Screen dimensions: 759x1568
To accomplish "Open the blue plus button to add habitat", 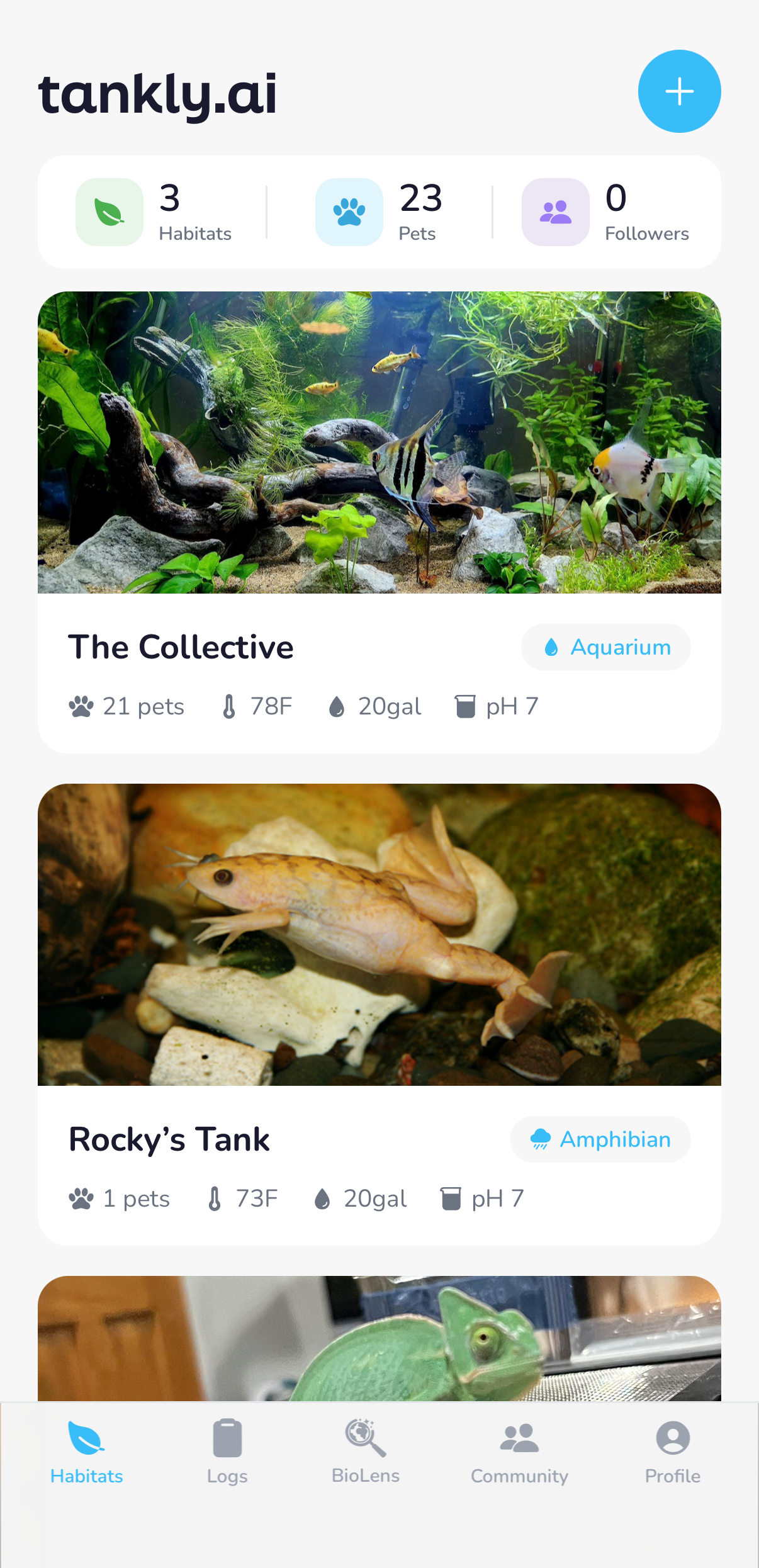I will [x=679, y=91].
